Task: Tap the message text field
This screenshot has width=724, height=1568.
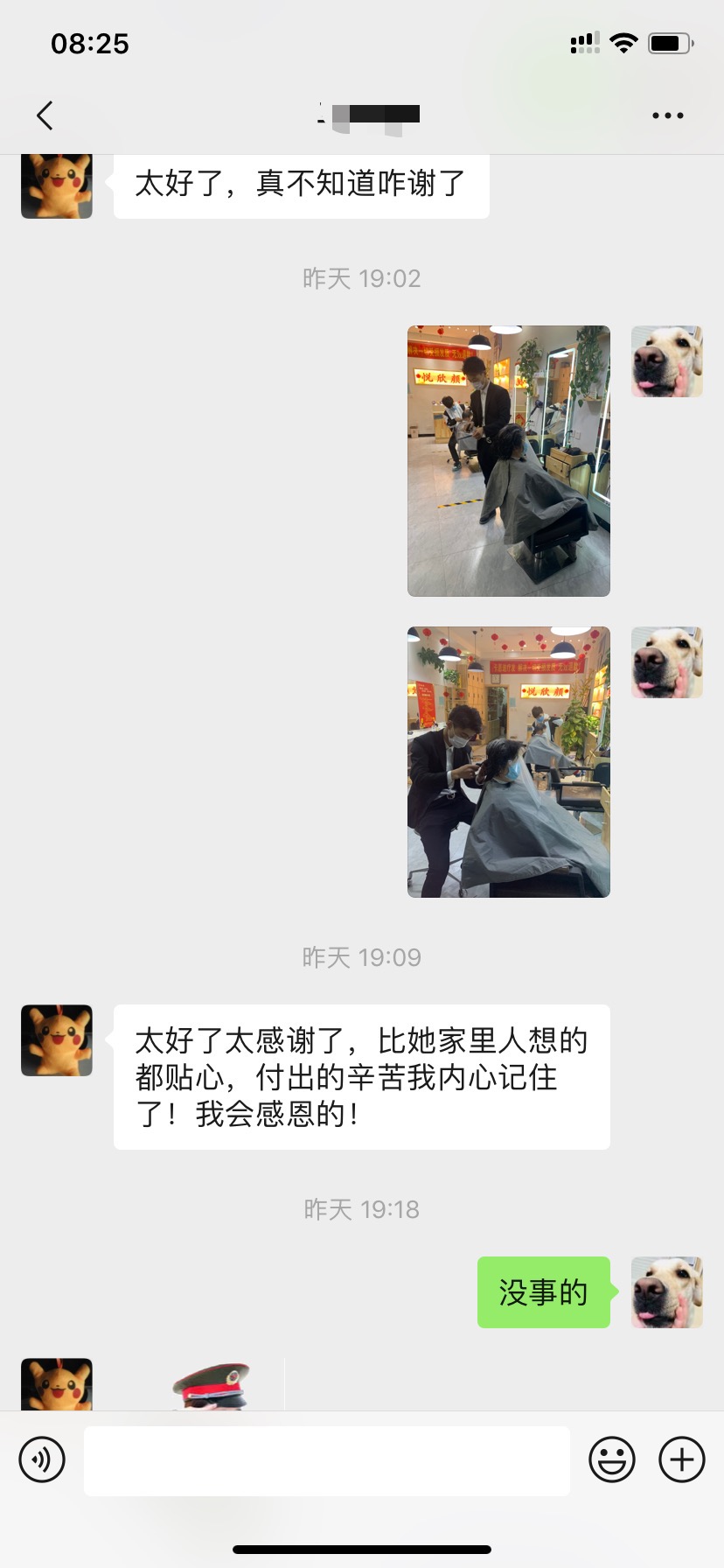Action: [x=326, y=1459]
